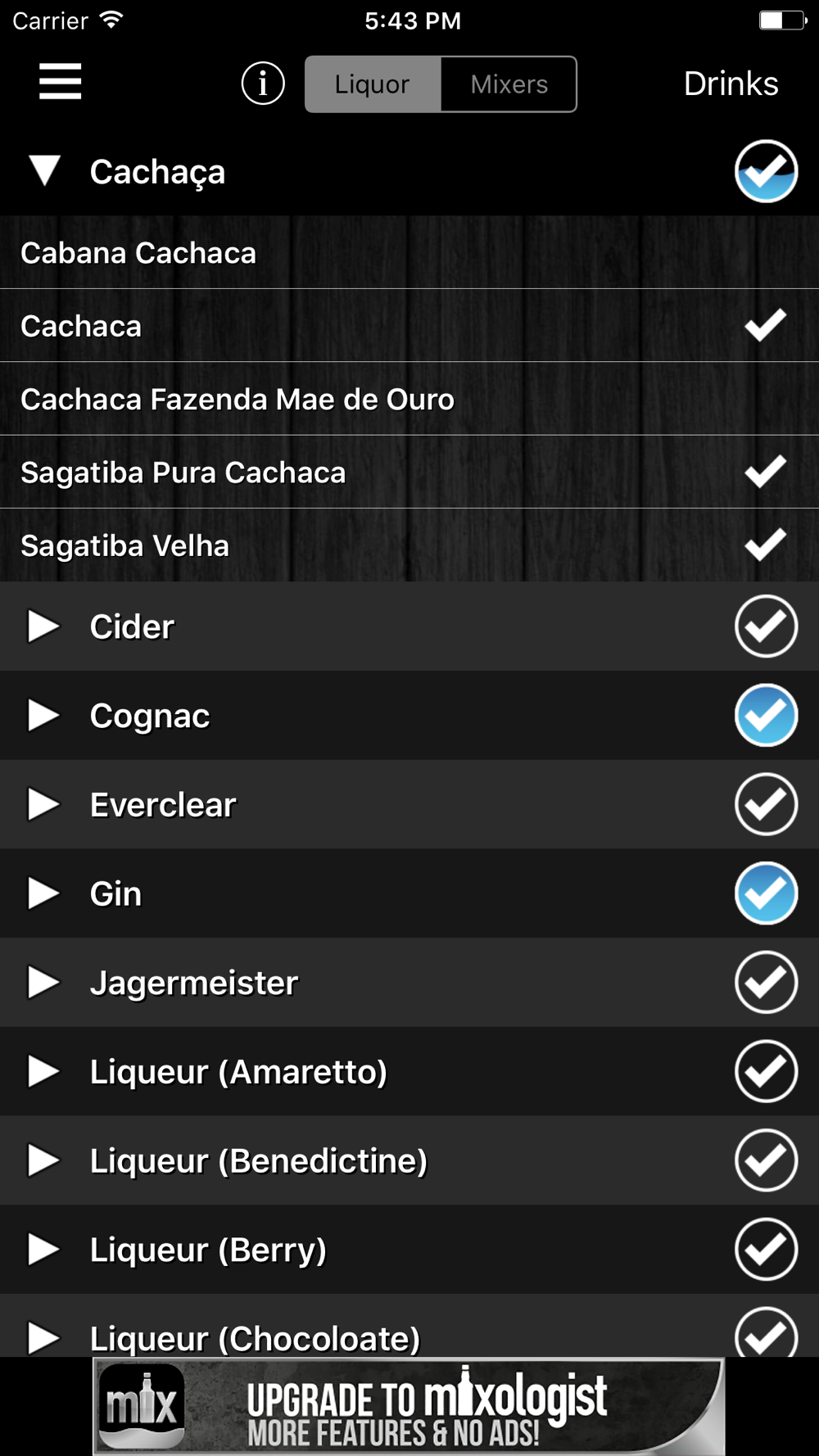Open the Upgrade to Mixologist banner
This screenshot has width=819, height=1456.
(x=409, y=1406)
